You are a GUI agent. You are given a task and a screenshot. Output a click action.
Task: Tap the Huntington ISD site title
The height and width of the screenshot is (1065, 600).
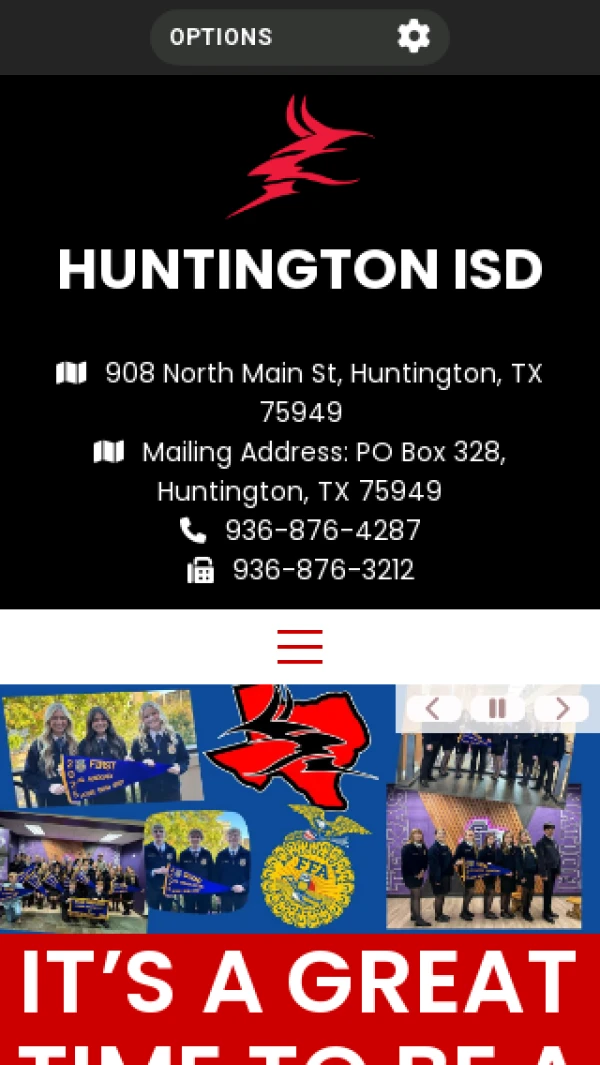point(300,270)
